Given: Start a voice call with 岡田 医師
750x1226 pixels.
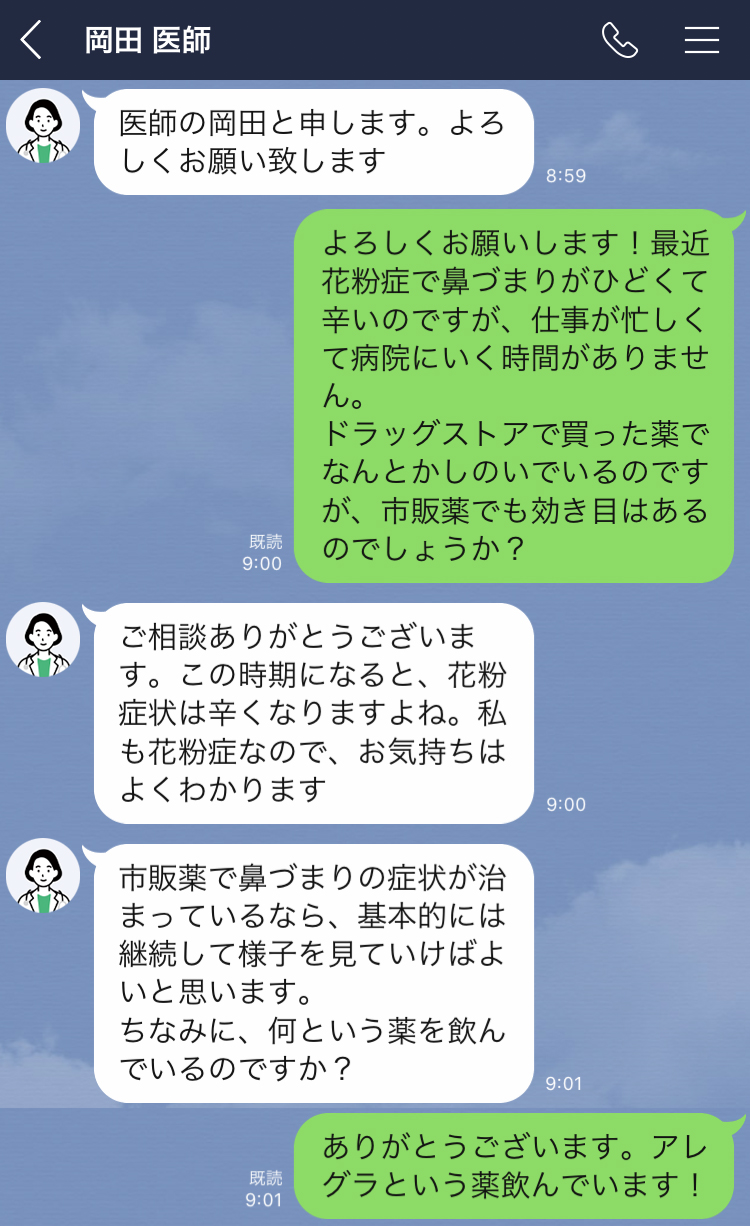Looking at the screenshot, I should pyautogui.click(x=619, y=40).
